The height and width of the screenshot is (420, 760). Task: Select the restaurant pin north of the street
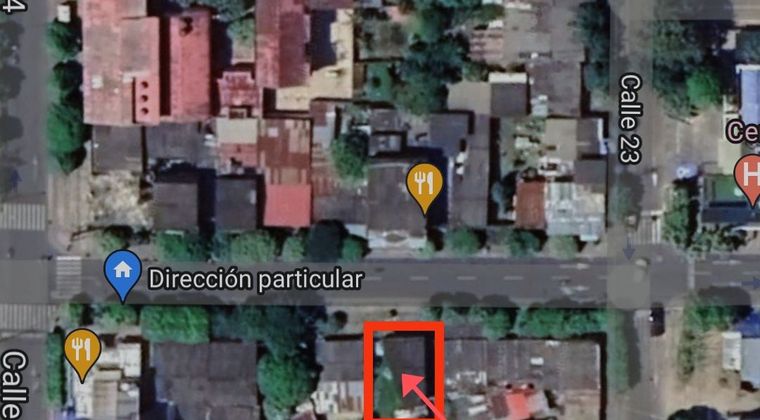point(426,186)
